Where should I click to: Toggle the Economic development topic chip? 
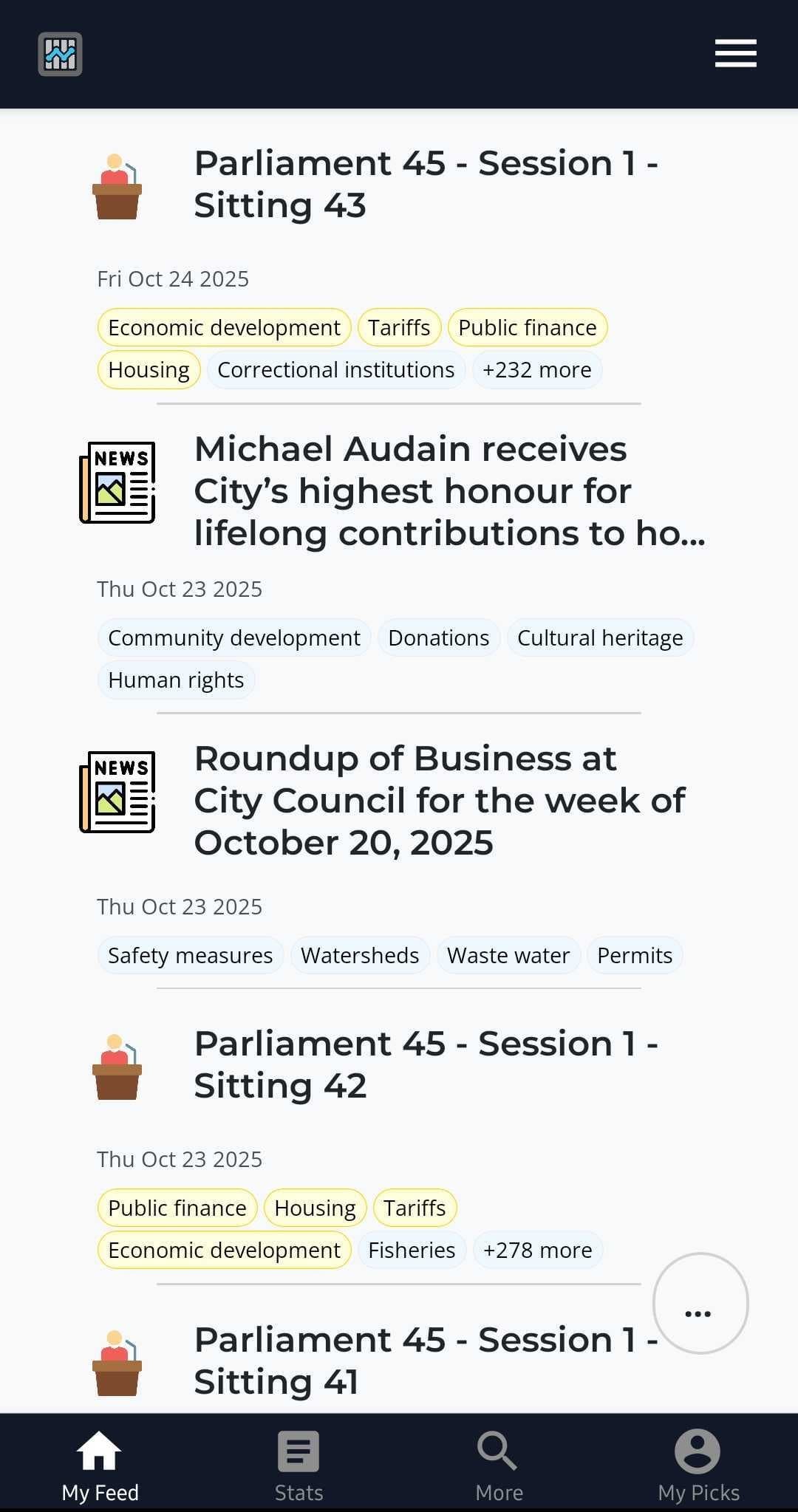pos(223,327)
